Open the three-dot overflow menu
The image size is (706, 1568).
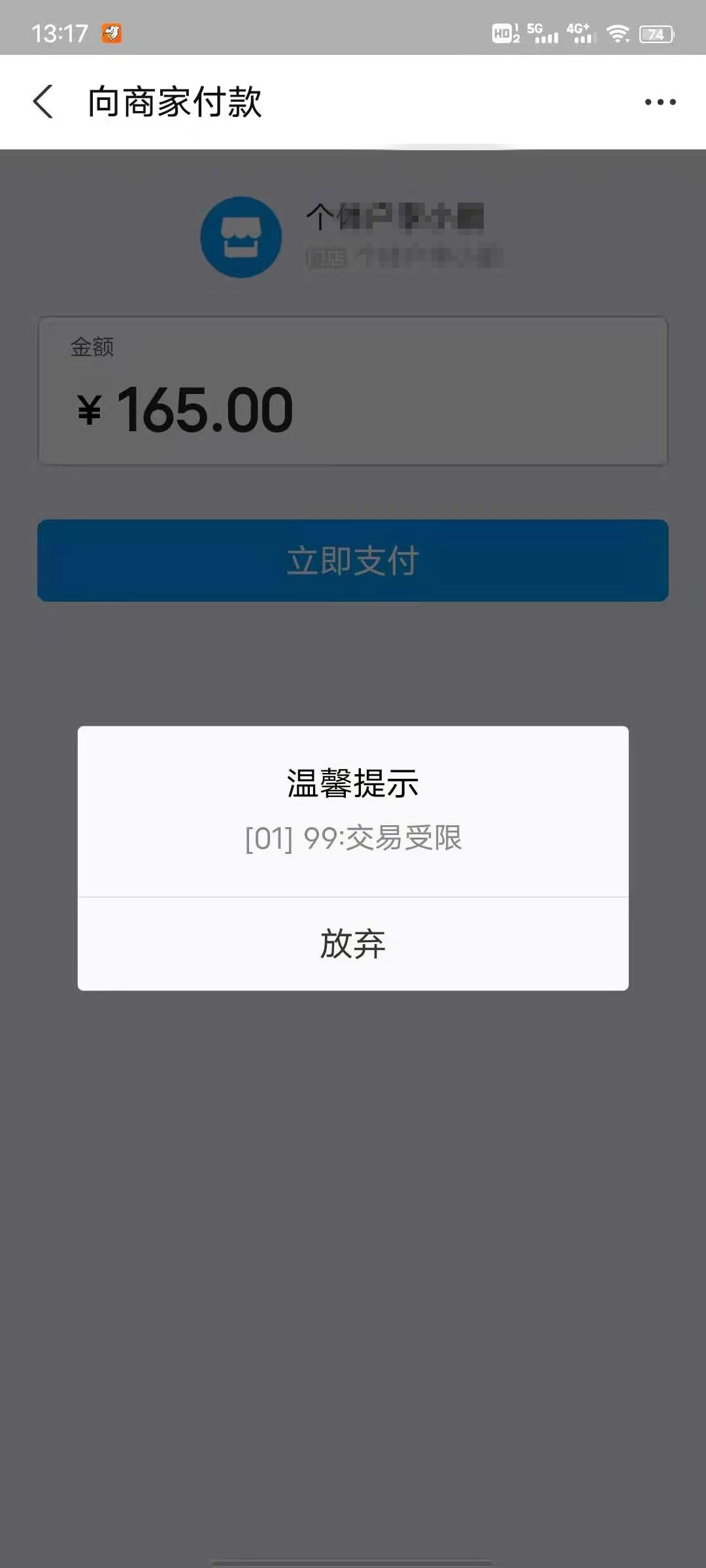[660, 102]
